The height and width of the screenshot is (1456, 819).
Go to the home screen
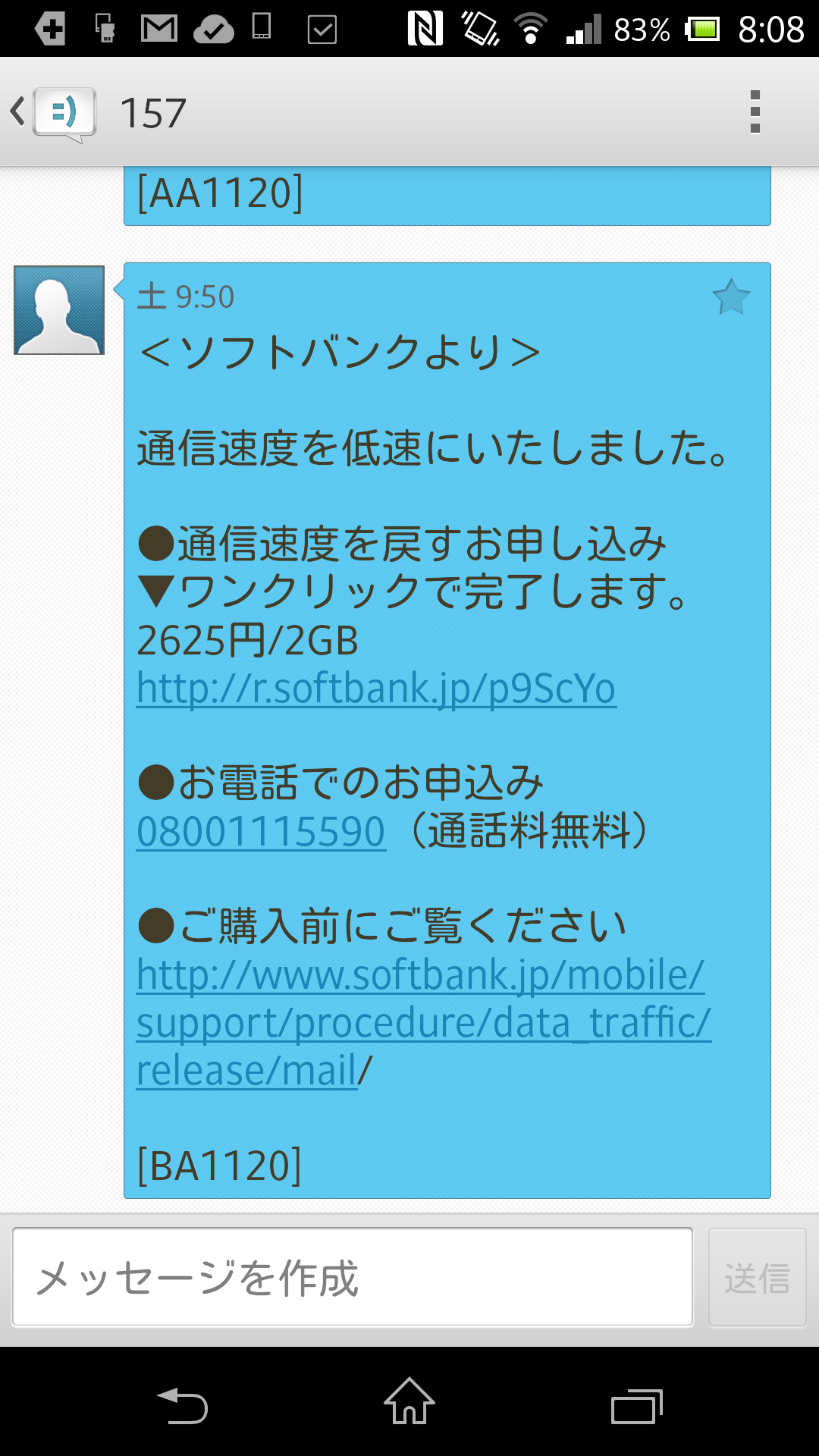[x=409, y=1401]
